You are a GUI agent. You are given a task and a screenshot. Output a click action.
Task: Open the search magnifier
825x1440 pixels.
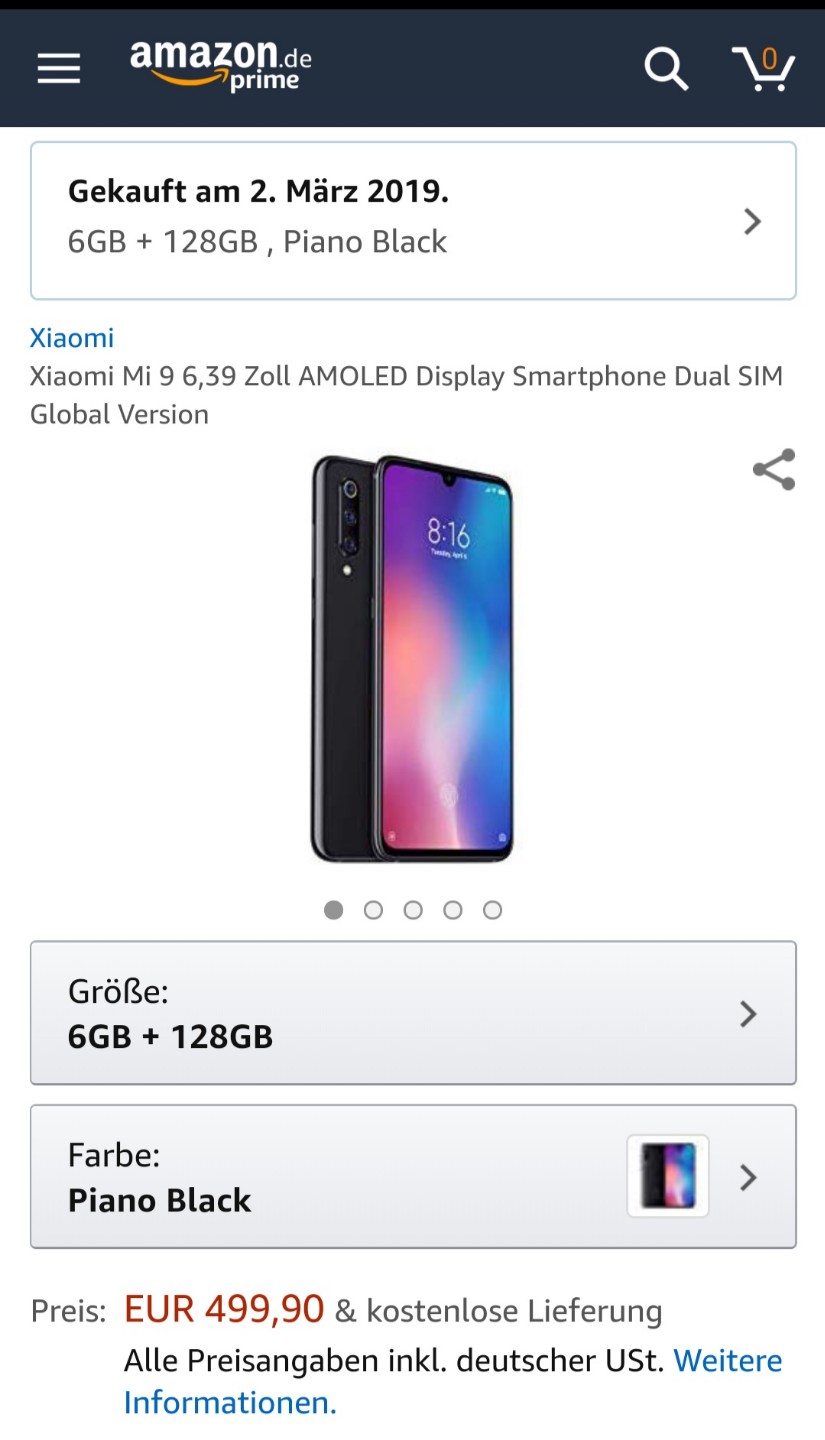point(666,69)
